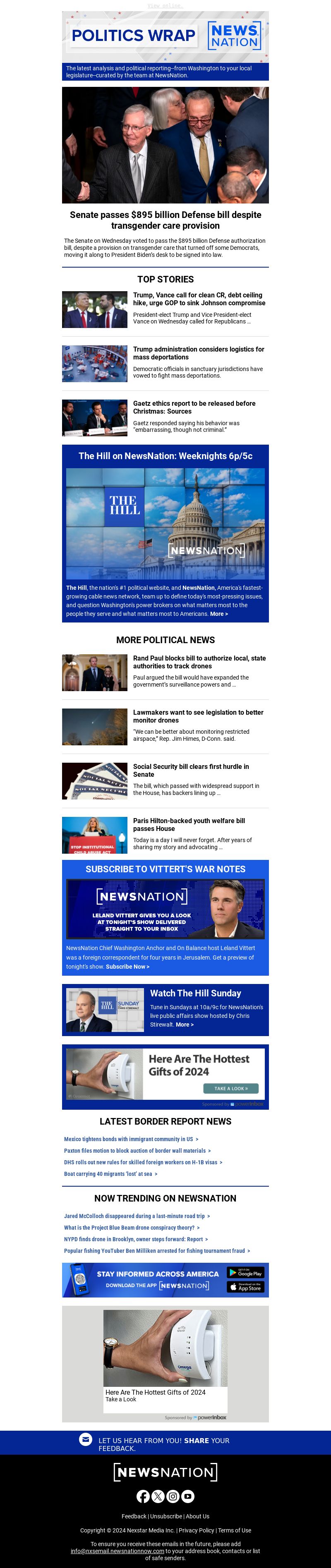Read the Senate Defense bill headline story

pyautogui.click(x=165, y=220)
